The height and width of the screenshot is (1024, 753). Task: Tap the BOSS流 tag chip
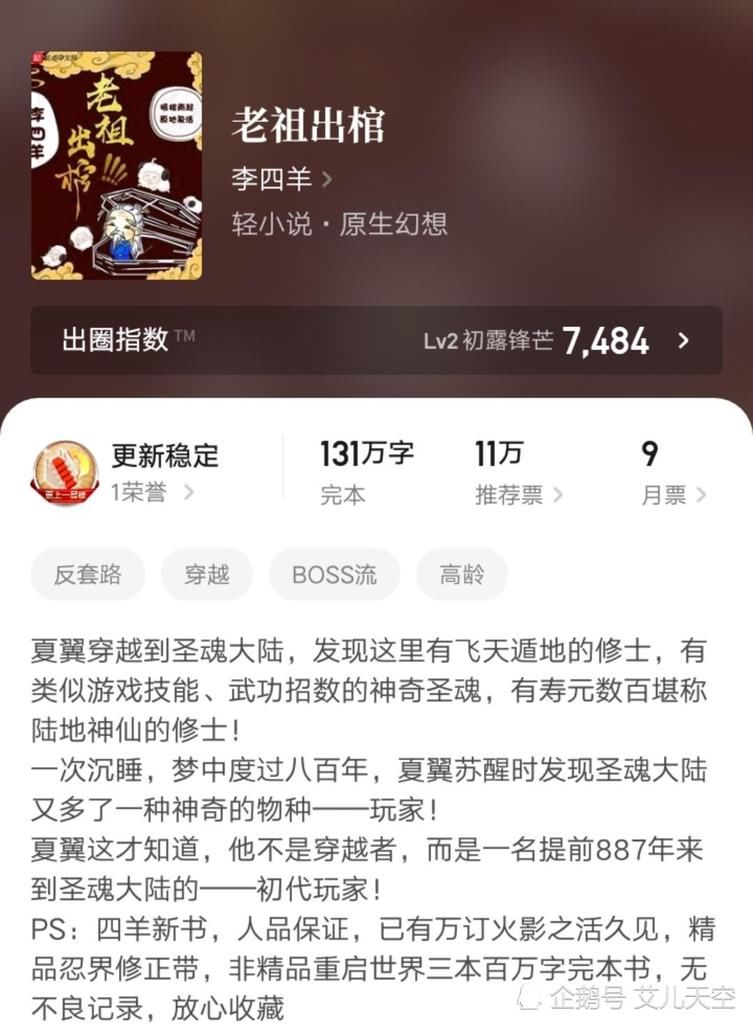pos(334,574)
